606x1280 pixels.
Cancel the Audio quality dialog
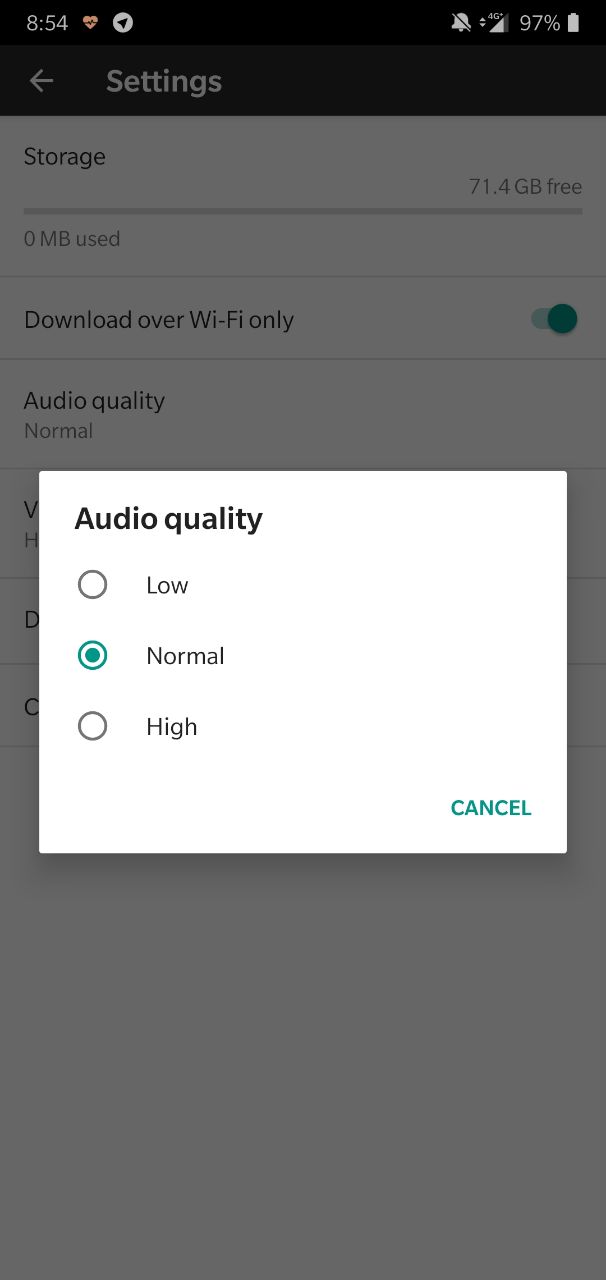[x=491, y=808]
